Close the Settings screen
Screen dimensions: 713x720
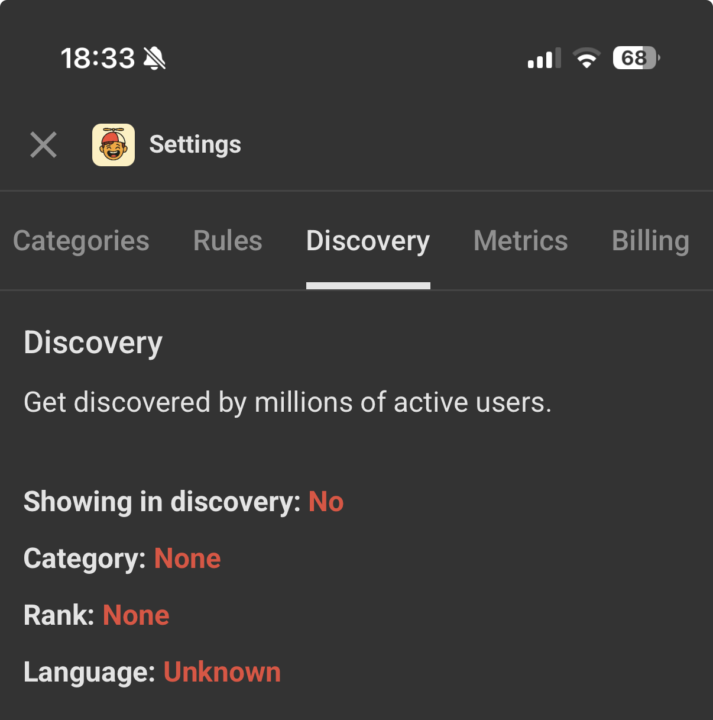pos(43,145)
